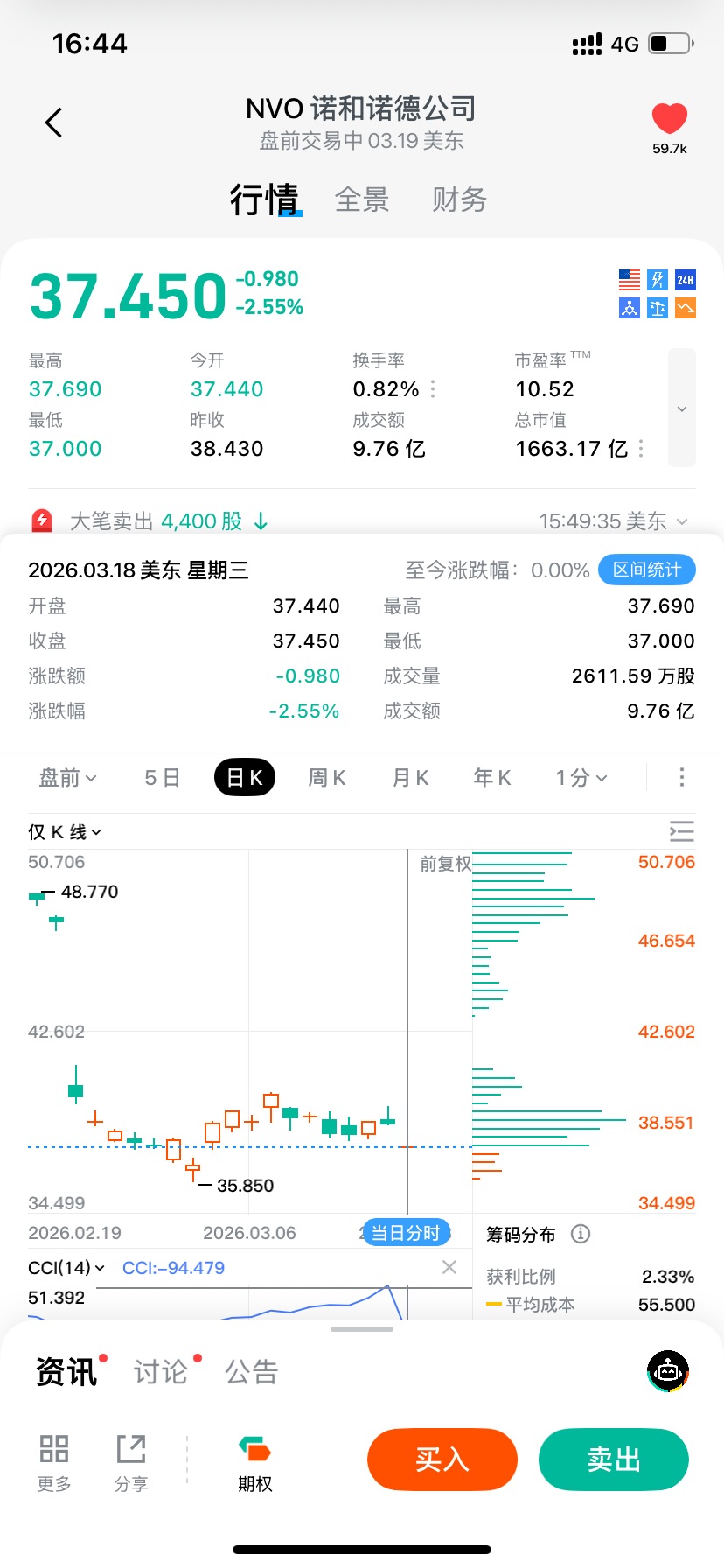The height and width of the screenshot is (1568, 724).
Task: Switch to the 全景 tab
Action: click(x=362, y=199)
